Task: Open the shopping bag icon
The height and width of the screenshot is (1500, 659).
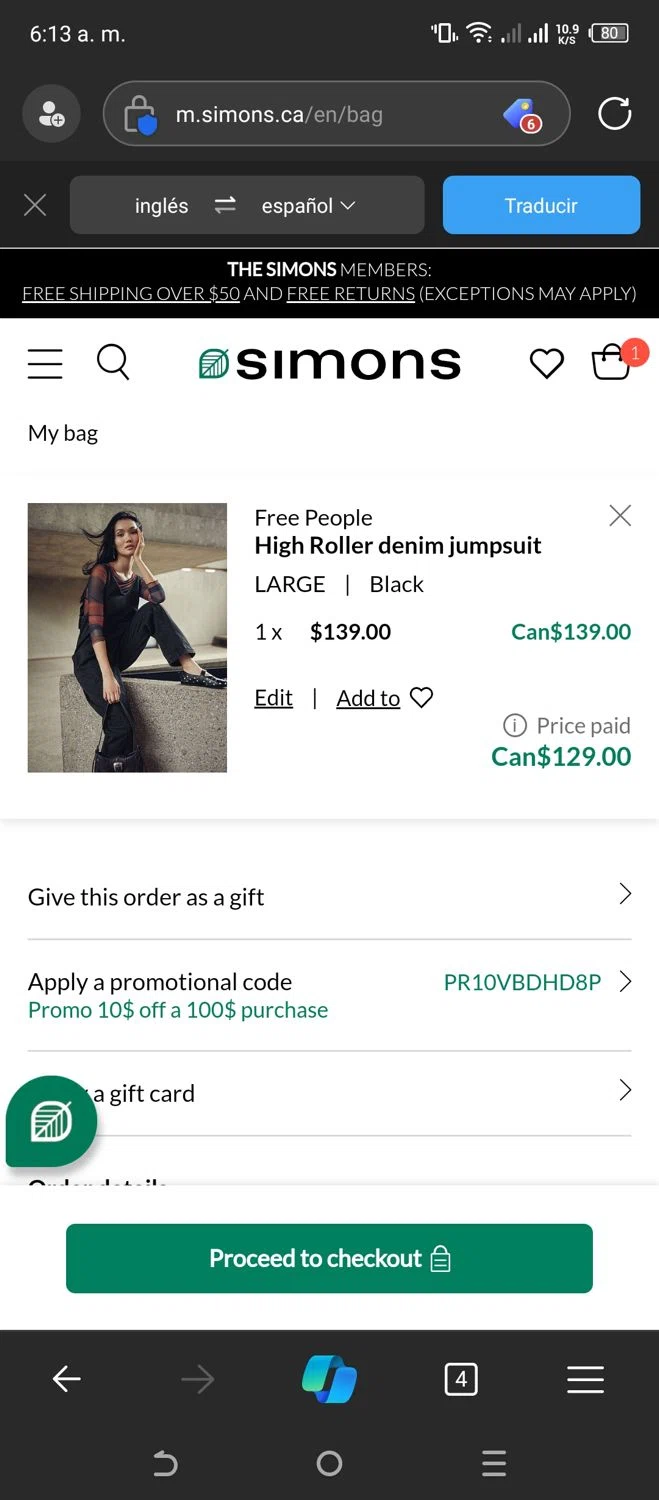Action: pyautogui.click(x=611, y=363)
